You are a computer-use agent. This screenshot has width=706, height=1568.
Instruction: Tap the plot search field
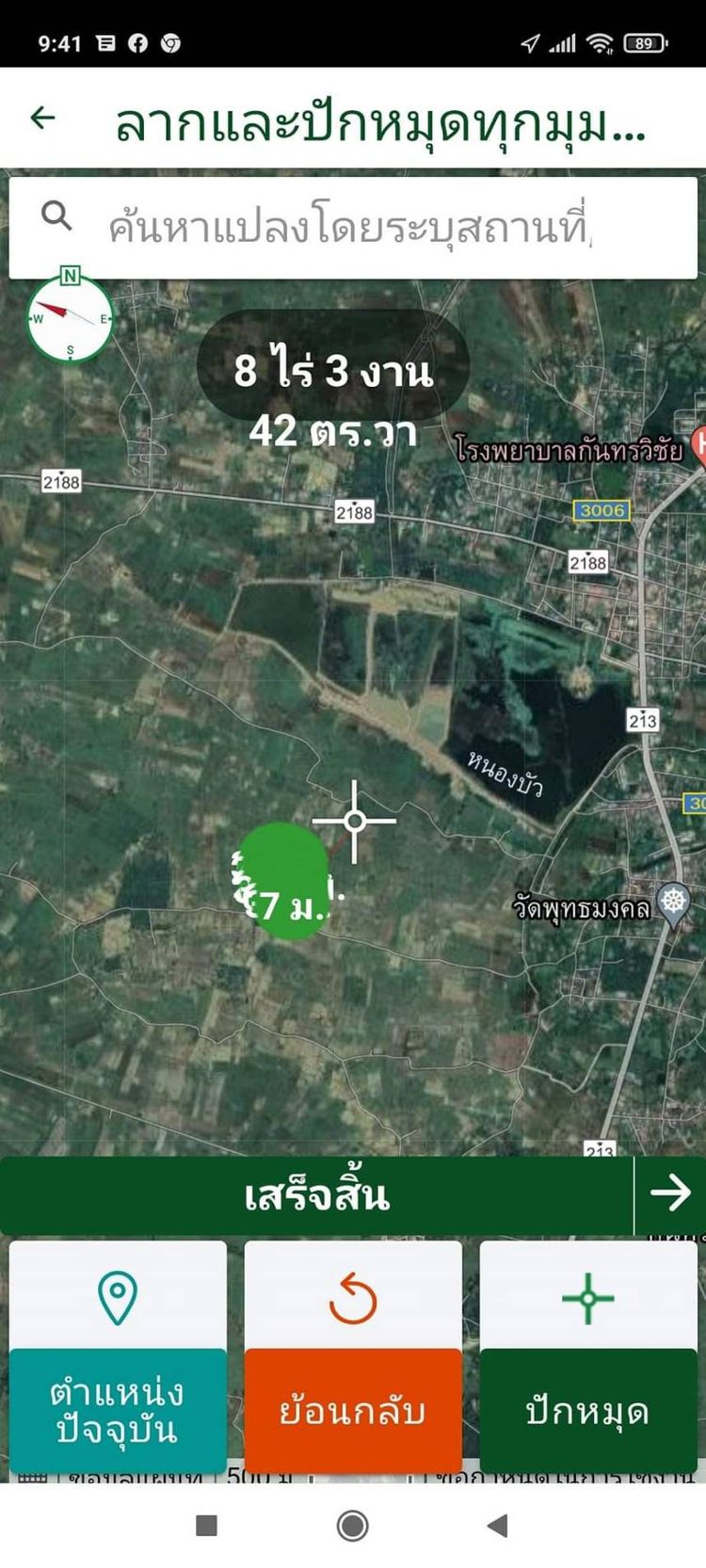[x=348, y=227]
